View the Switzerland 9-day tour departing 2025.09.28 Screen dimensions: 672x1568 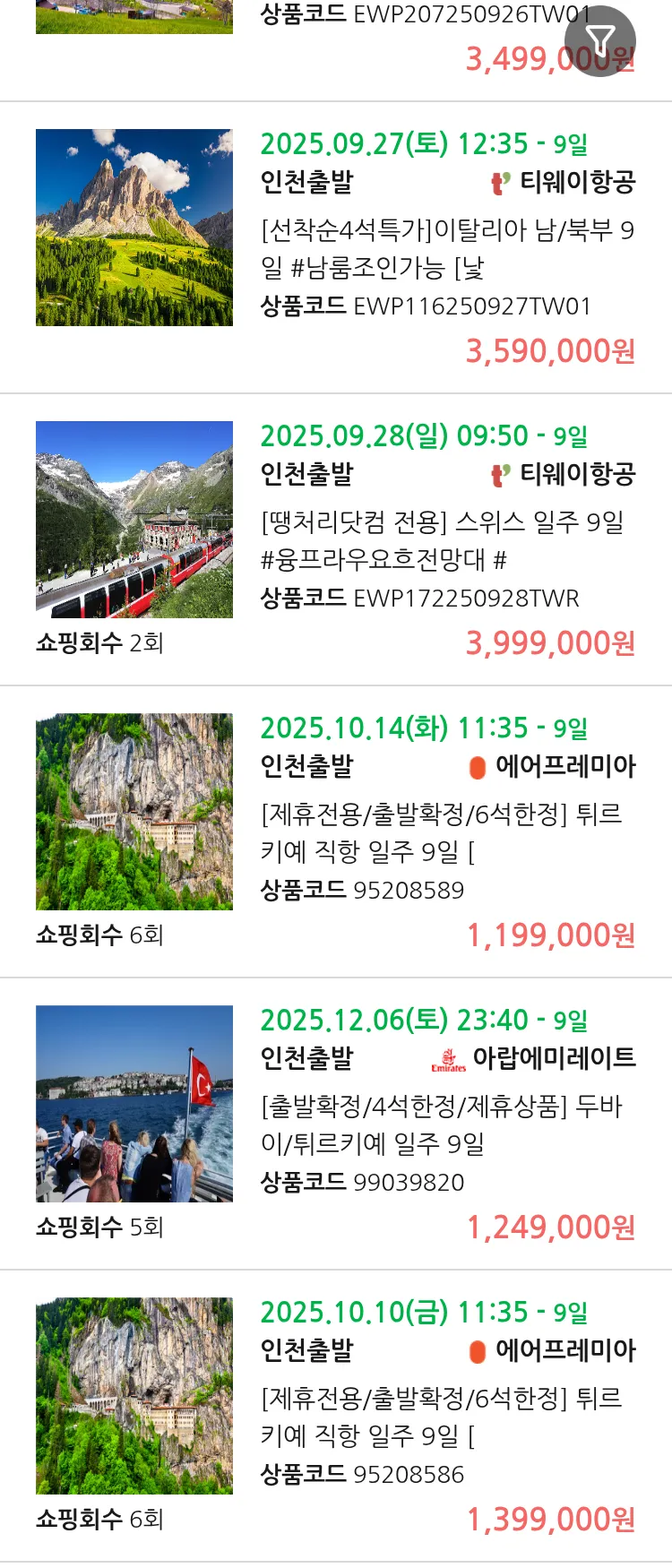tap(446, 540)
